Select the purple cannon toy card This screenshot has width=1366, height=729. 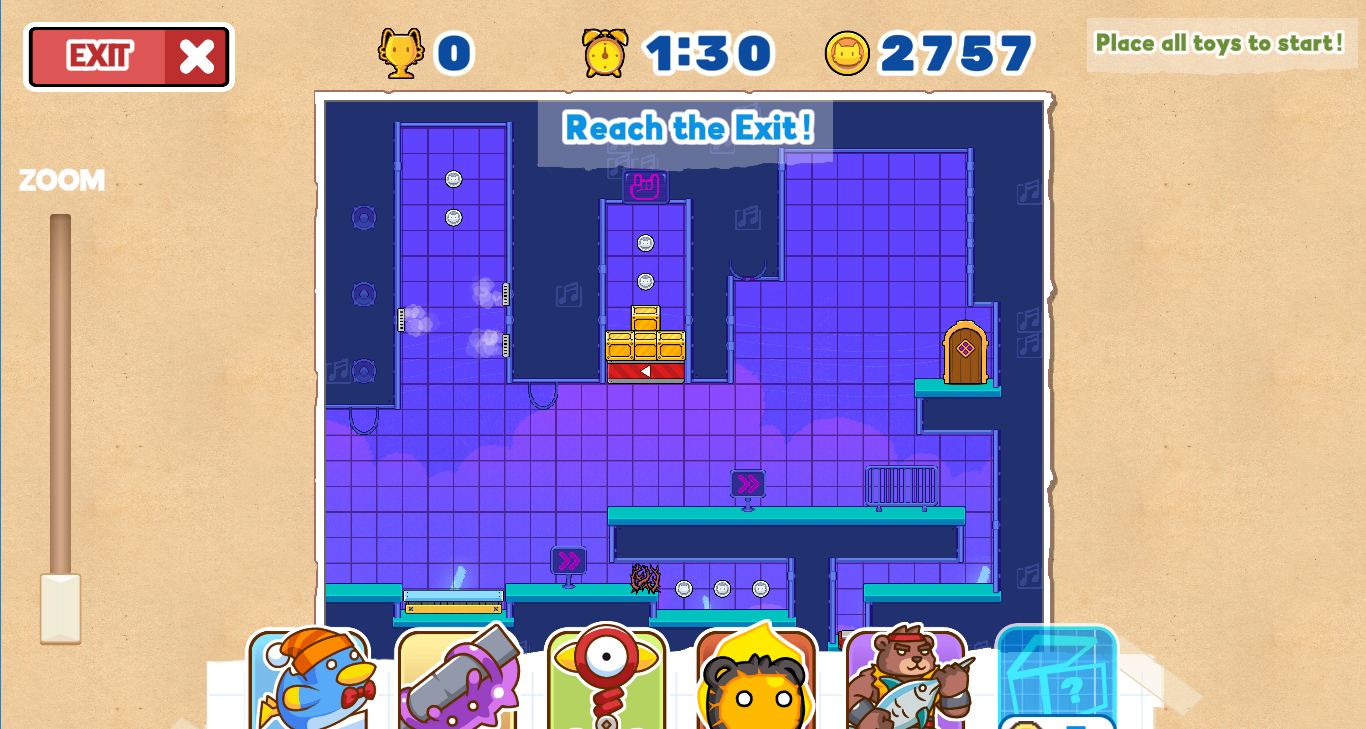coord(458,680)
